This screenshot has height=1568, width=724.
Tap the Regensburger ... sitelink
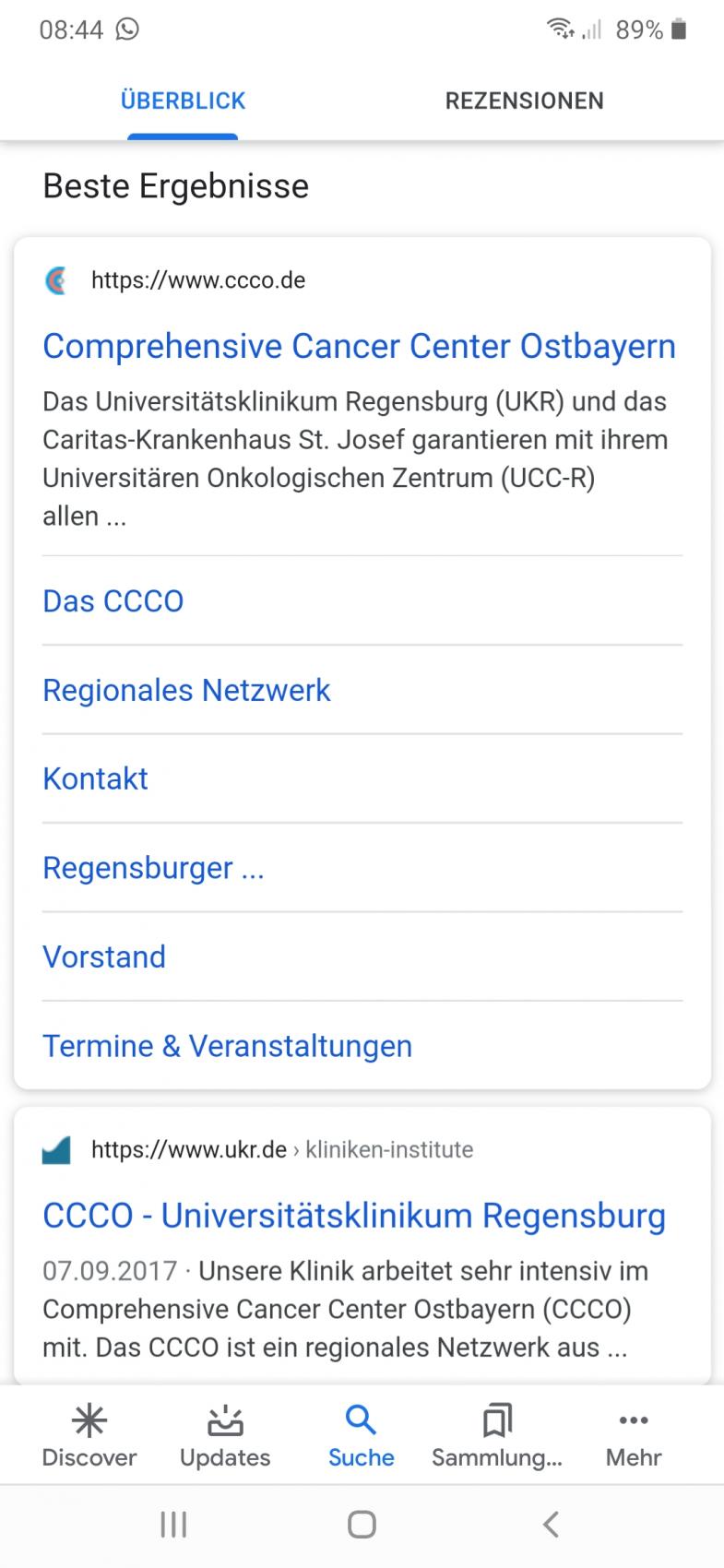[x=153, y=868]
